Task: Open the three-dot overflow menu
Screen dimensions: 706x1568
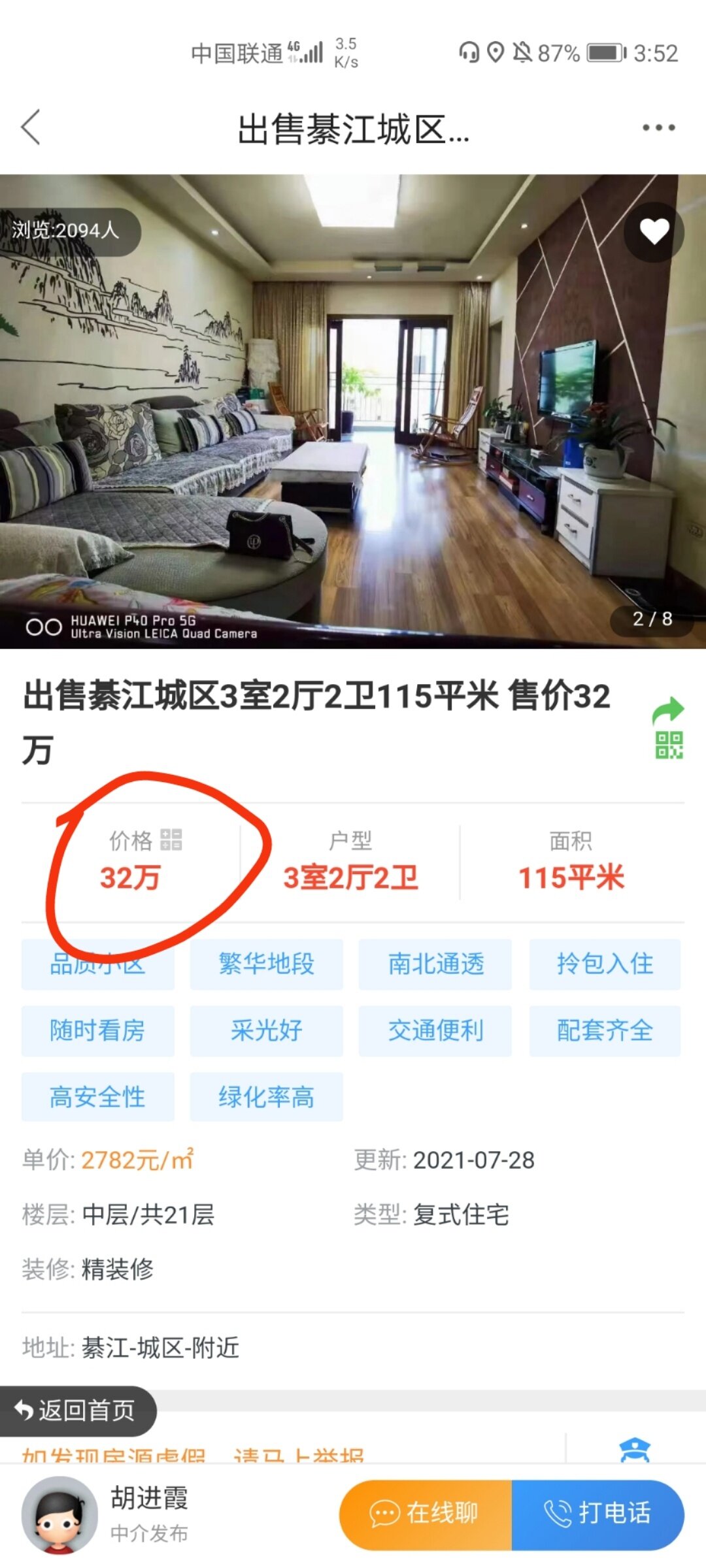Action: pos(658,127)
